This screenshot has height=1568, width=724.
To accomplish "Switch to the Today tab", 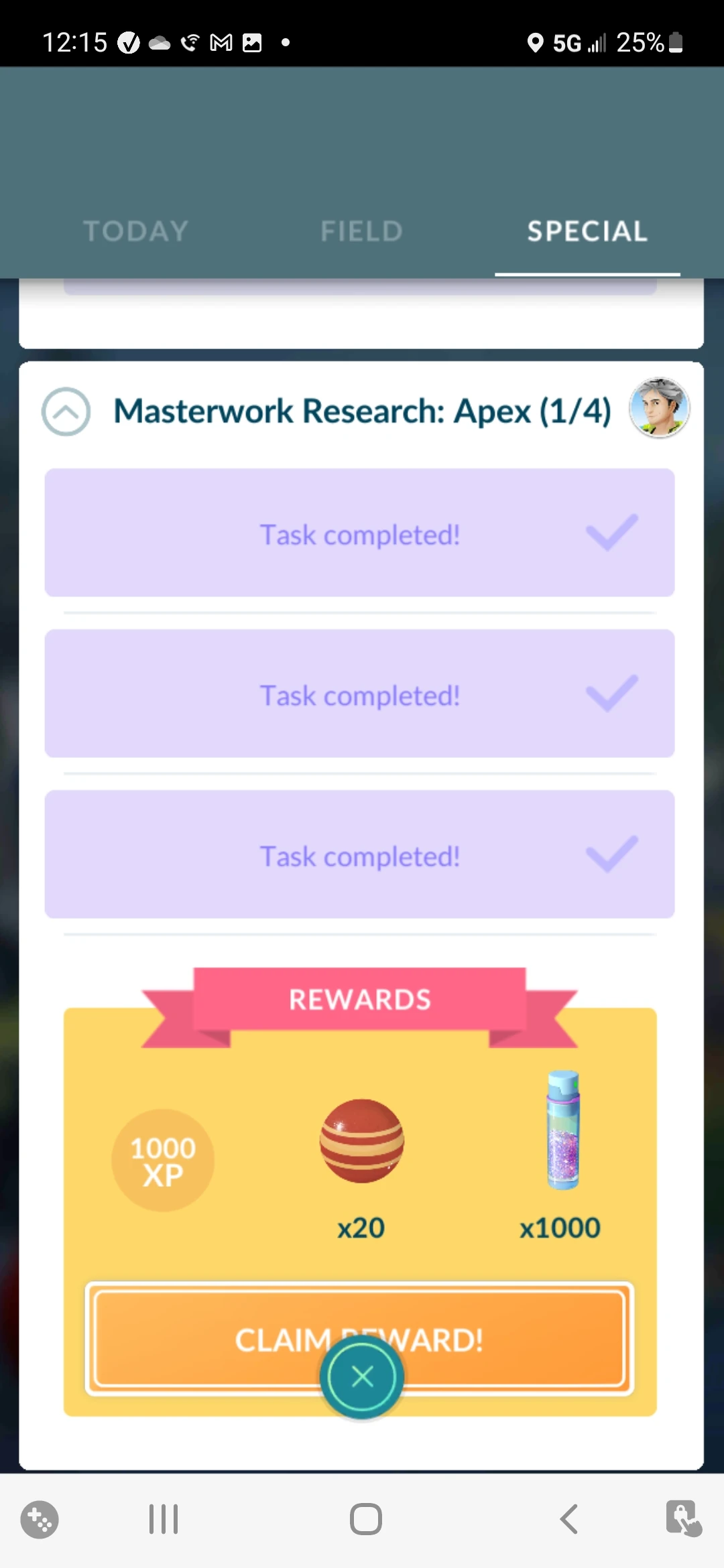I will tap(135, 231).
